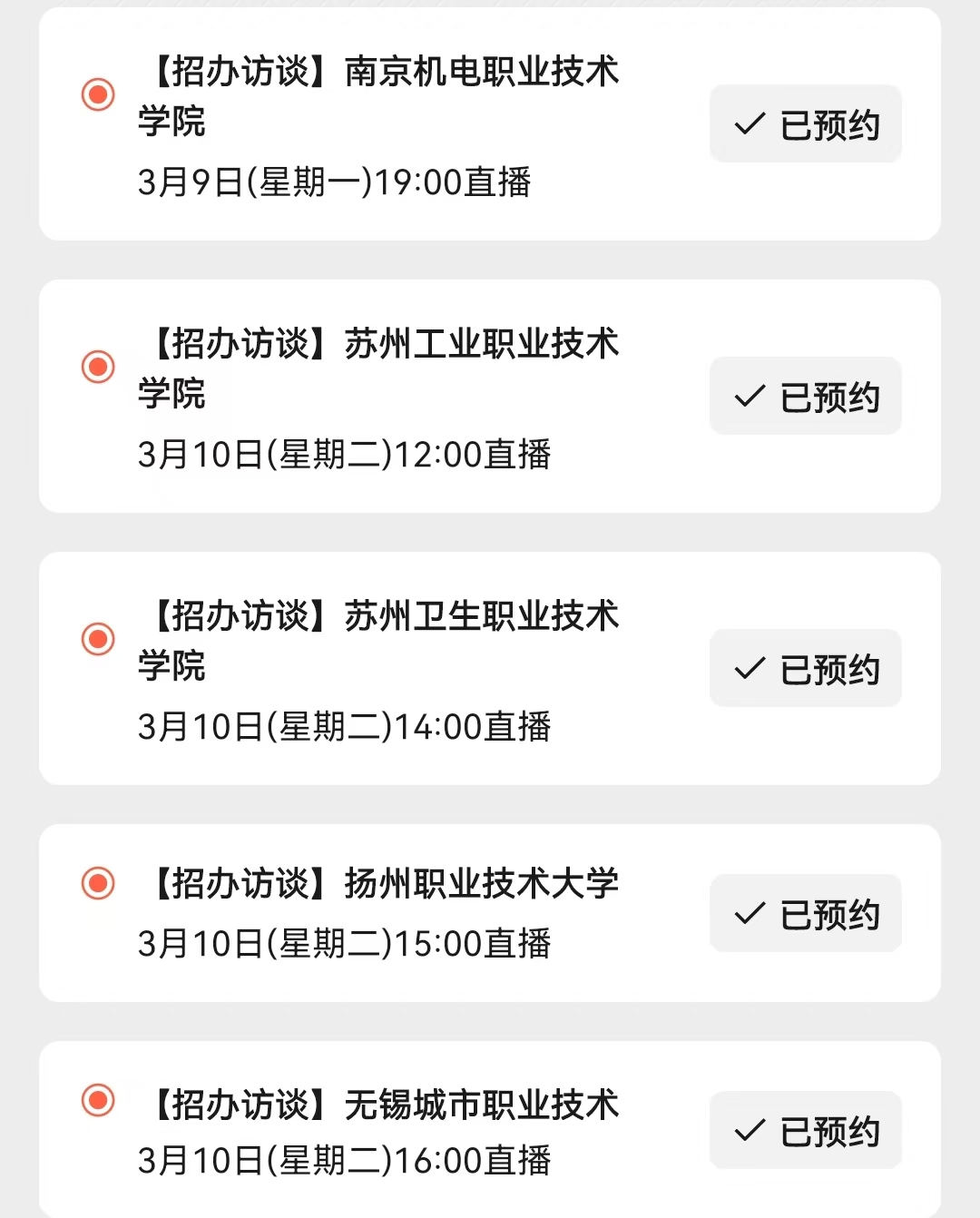
Task: Click 已预约 button for 苏州卫生职业技术学院
Action: (805, 669)
